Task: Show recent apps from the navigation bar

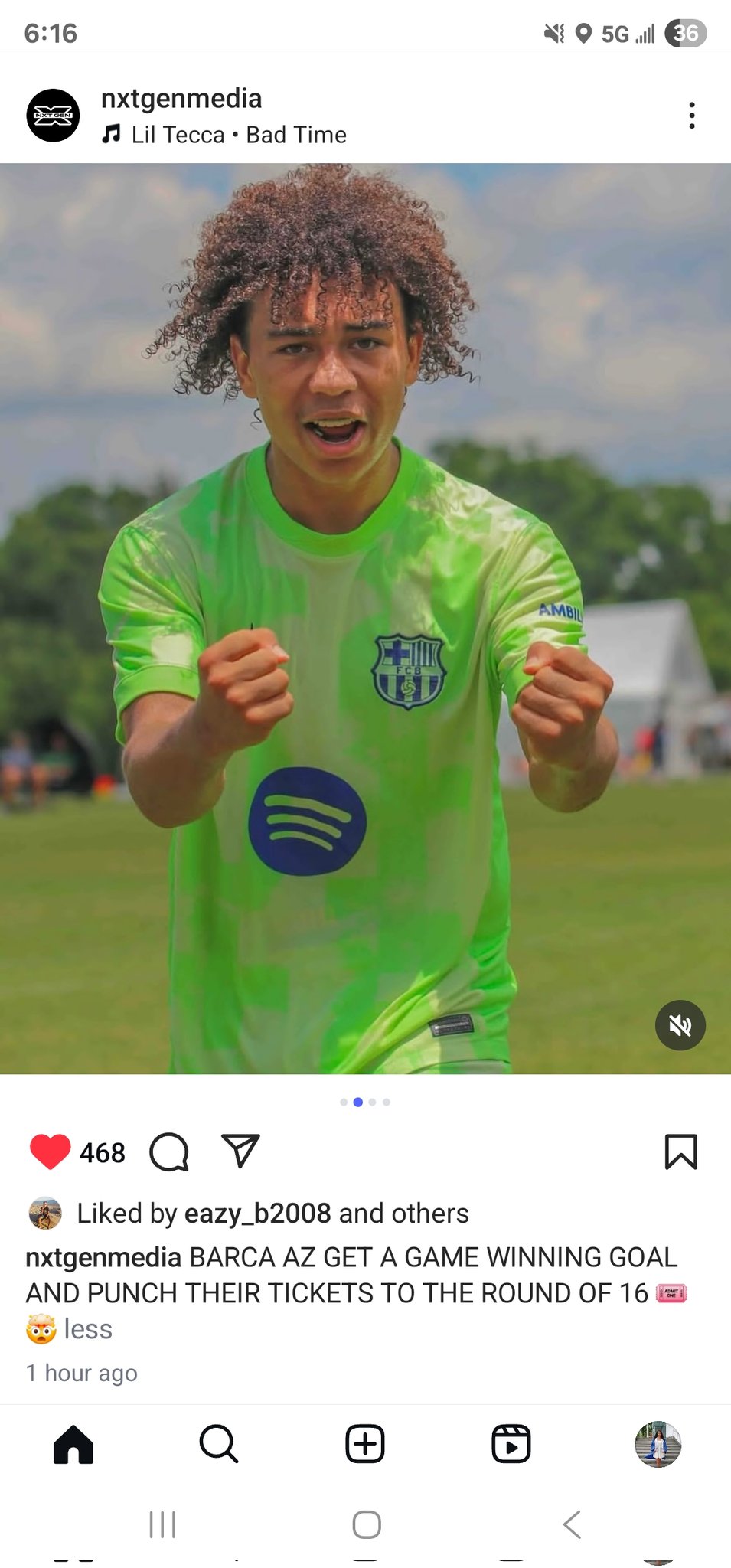Action: click(x=162, y=1524)
